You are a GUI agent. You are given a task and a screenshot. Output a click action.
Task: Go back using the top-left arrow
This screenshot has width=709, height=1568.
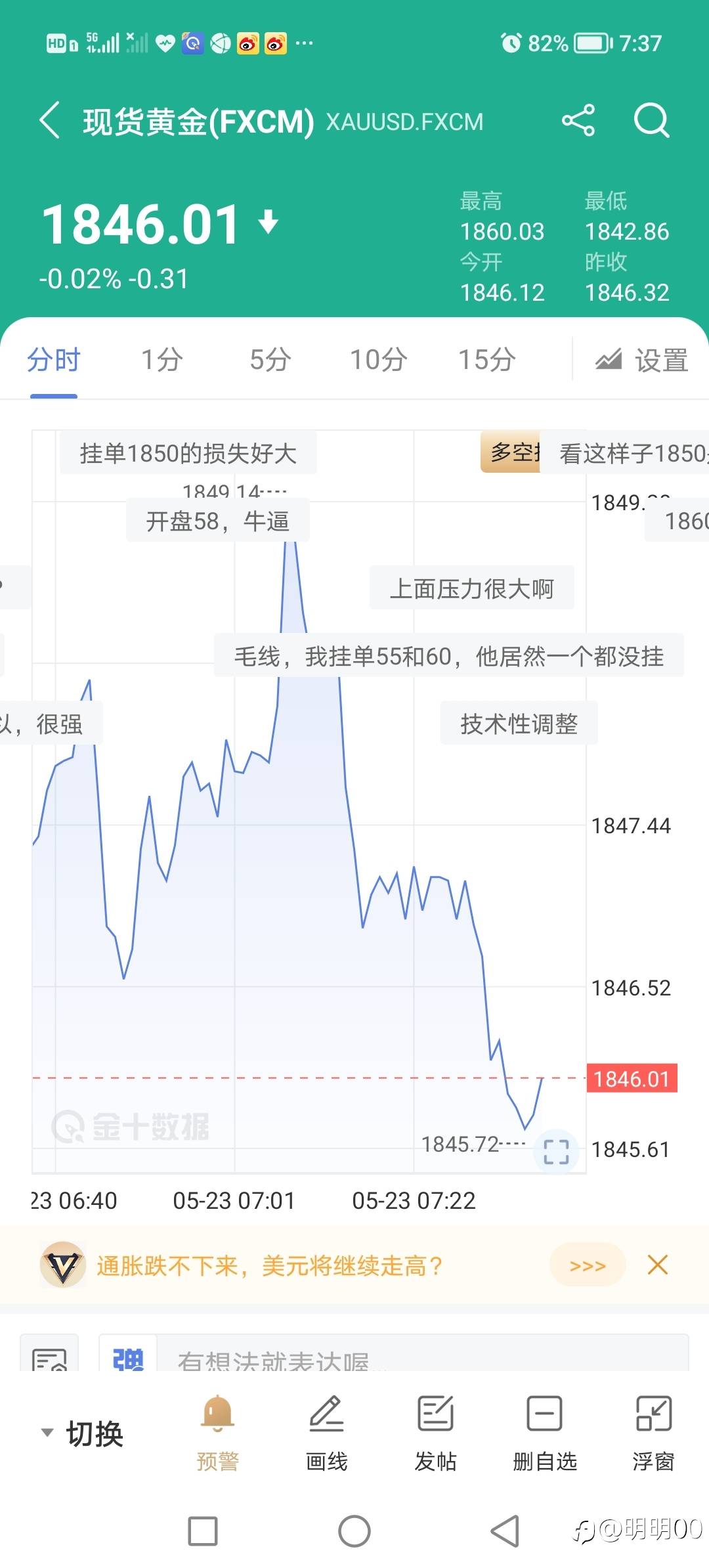pyautogui.click(x=50, y=120)
